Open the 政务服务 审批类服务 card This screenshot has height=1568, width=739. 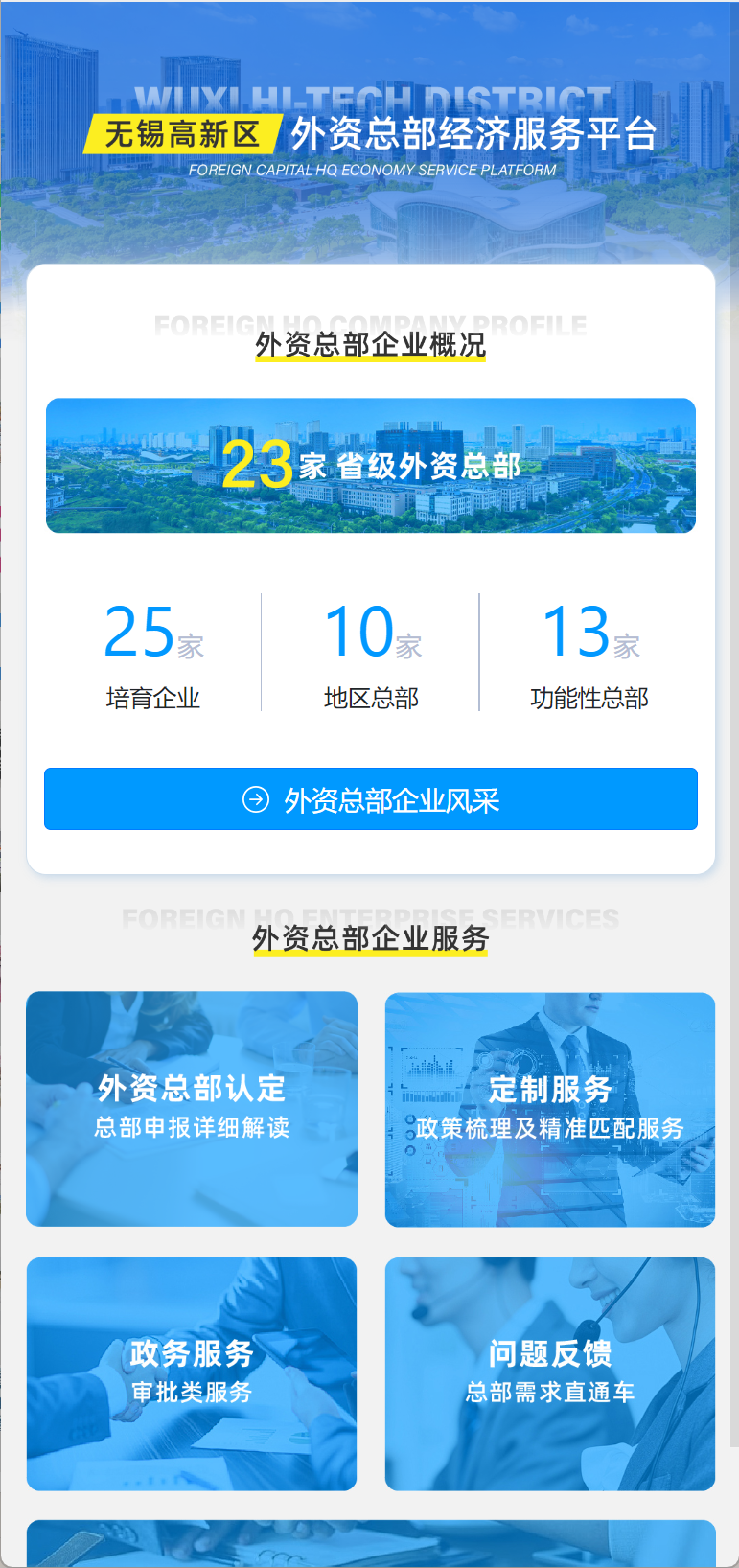coord(192,1373)
